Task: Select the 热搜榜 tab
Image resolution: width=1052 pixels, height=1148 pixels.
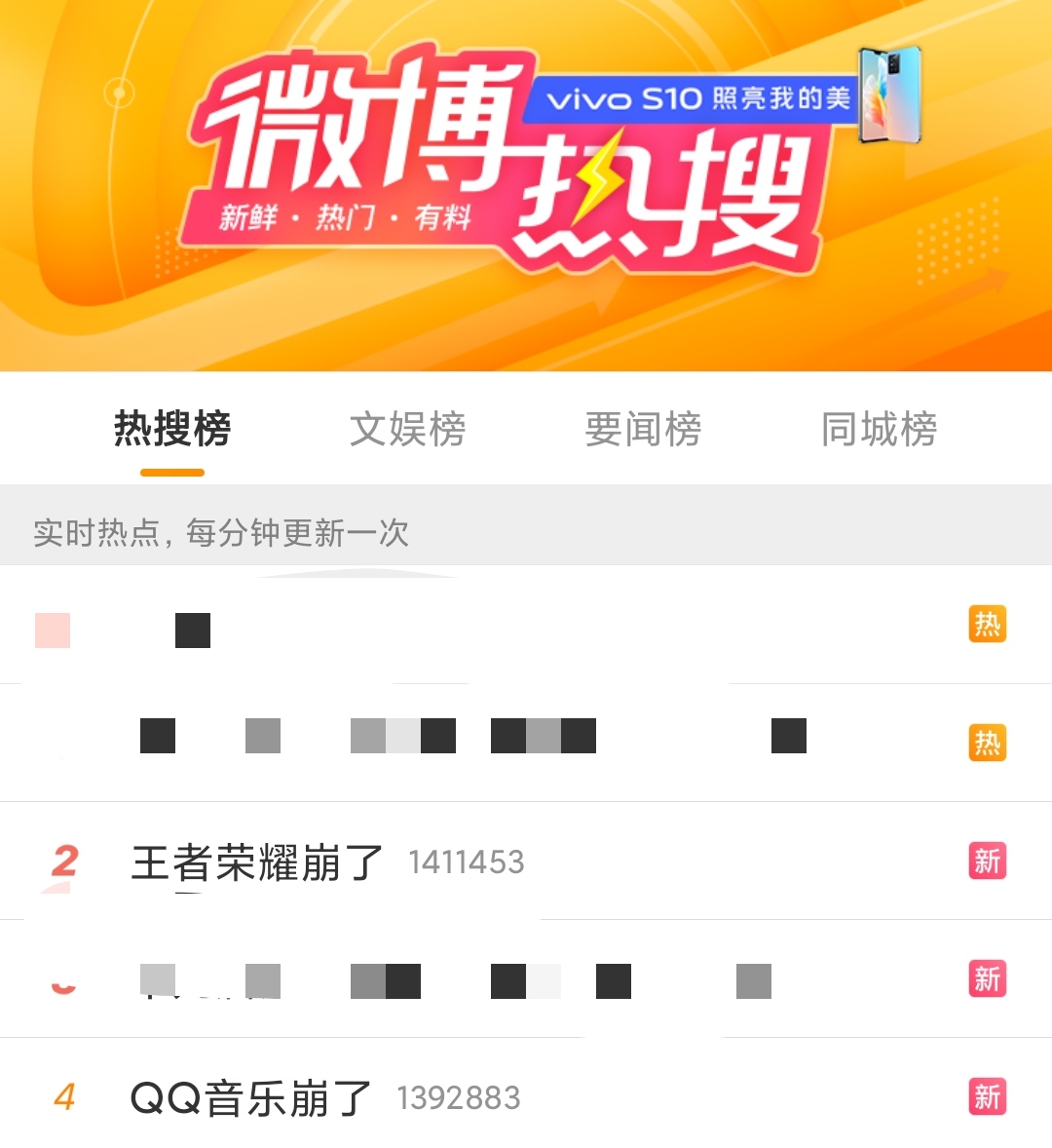Action: pyautogui.click(x=172, y=429)
